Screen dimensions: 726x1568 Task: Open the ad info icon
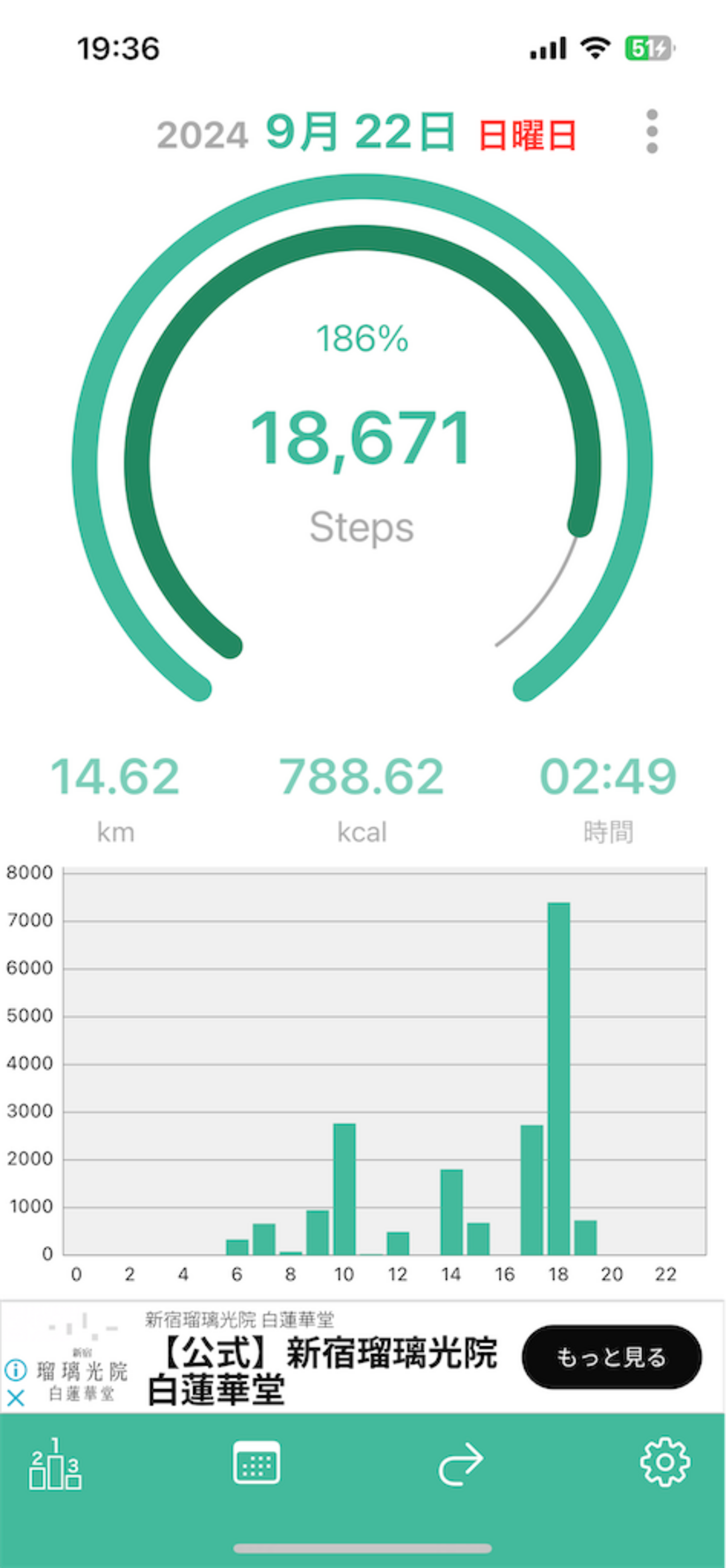tap(16, 1370)
